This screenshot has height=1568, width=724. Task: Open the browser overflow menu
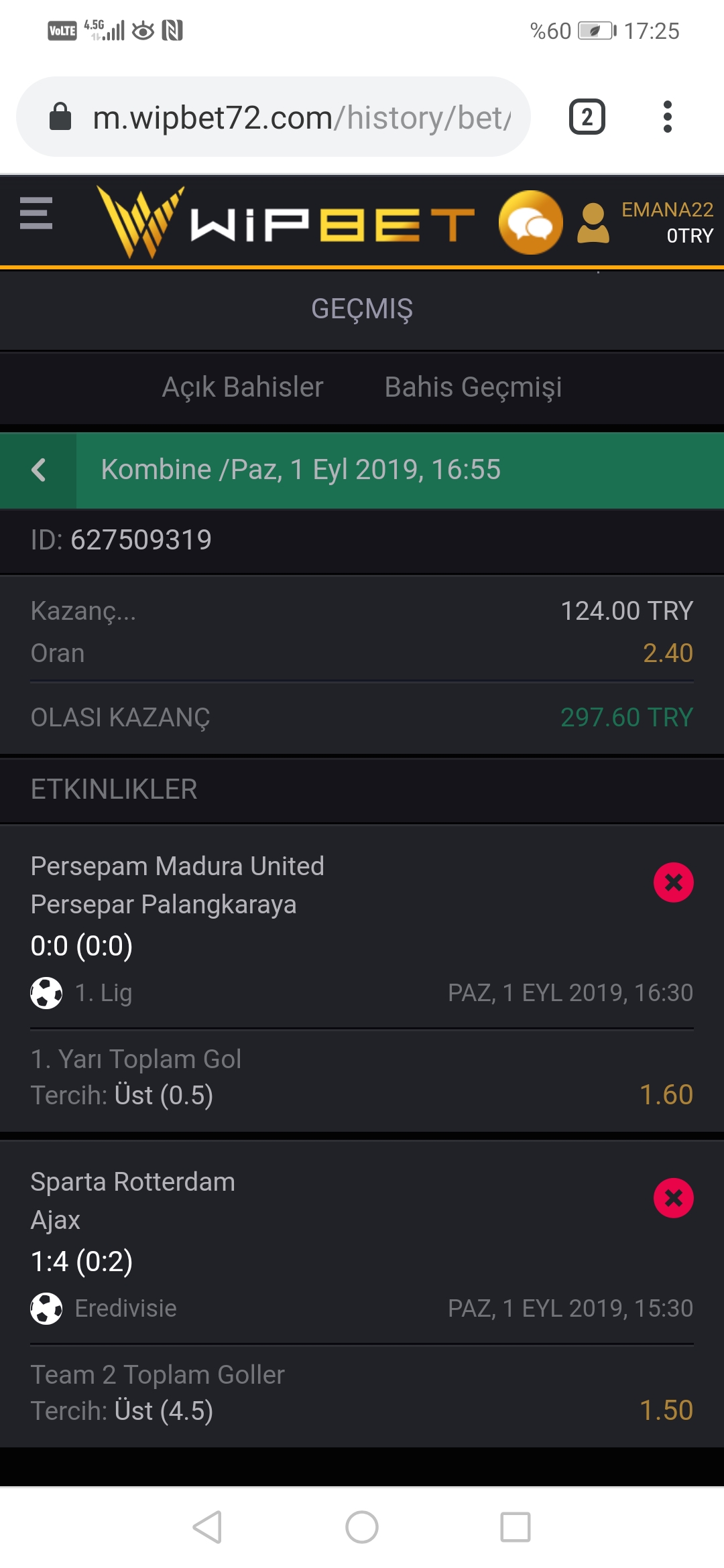[x=667, y=117]
